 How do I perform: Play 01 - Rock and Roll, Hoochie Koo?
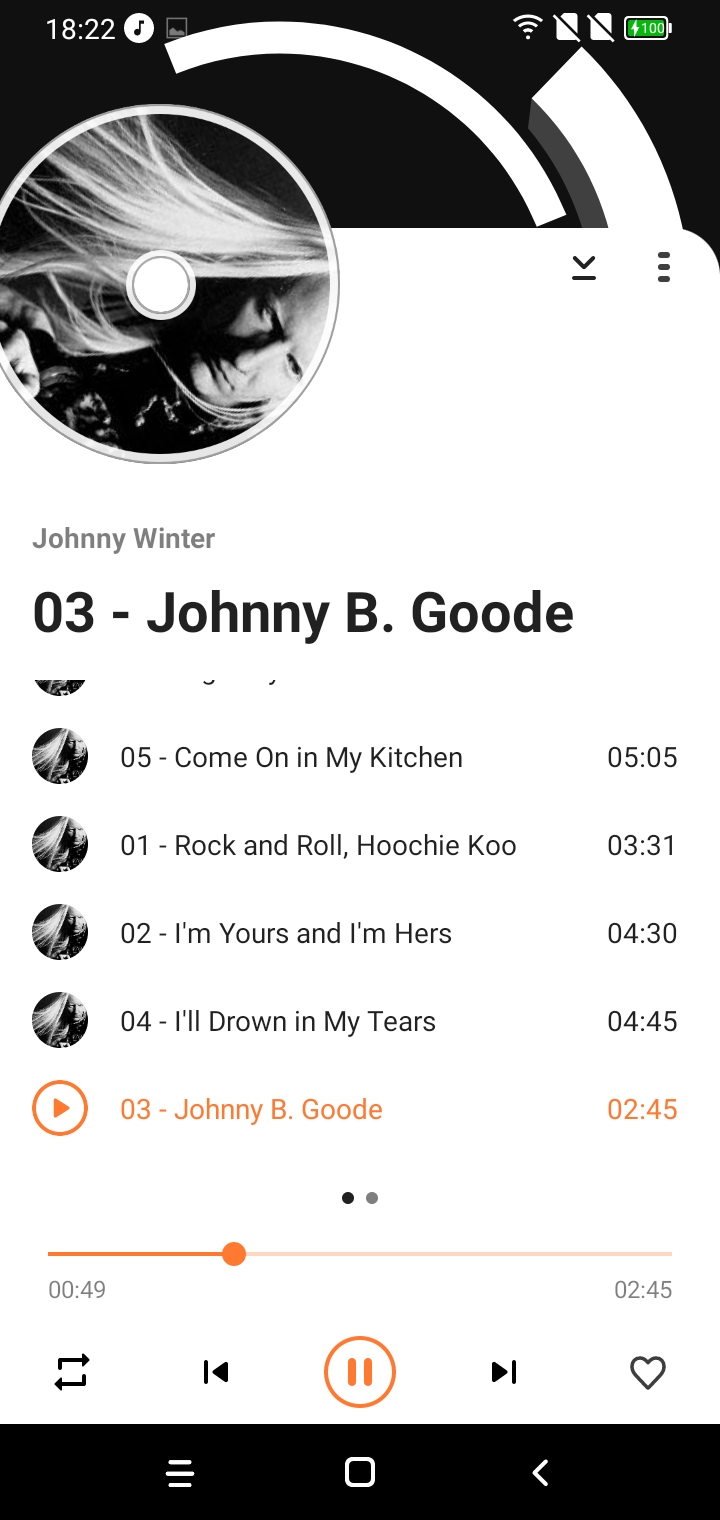click(x=360, y=845)
